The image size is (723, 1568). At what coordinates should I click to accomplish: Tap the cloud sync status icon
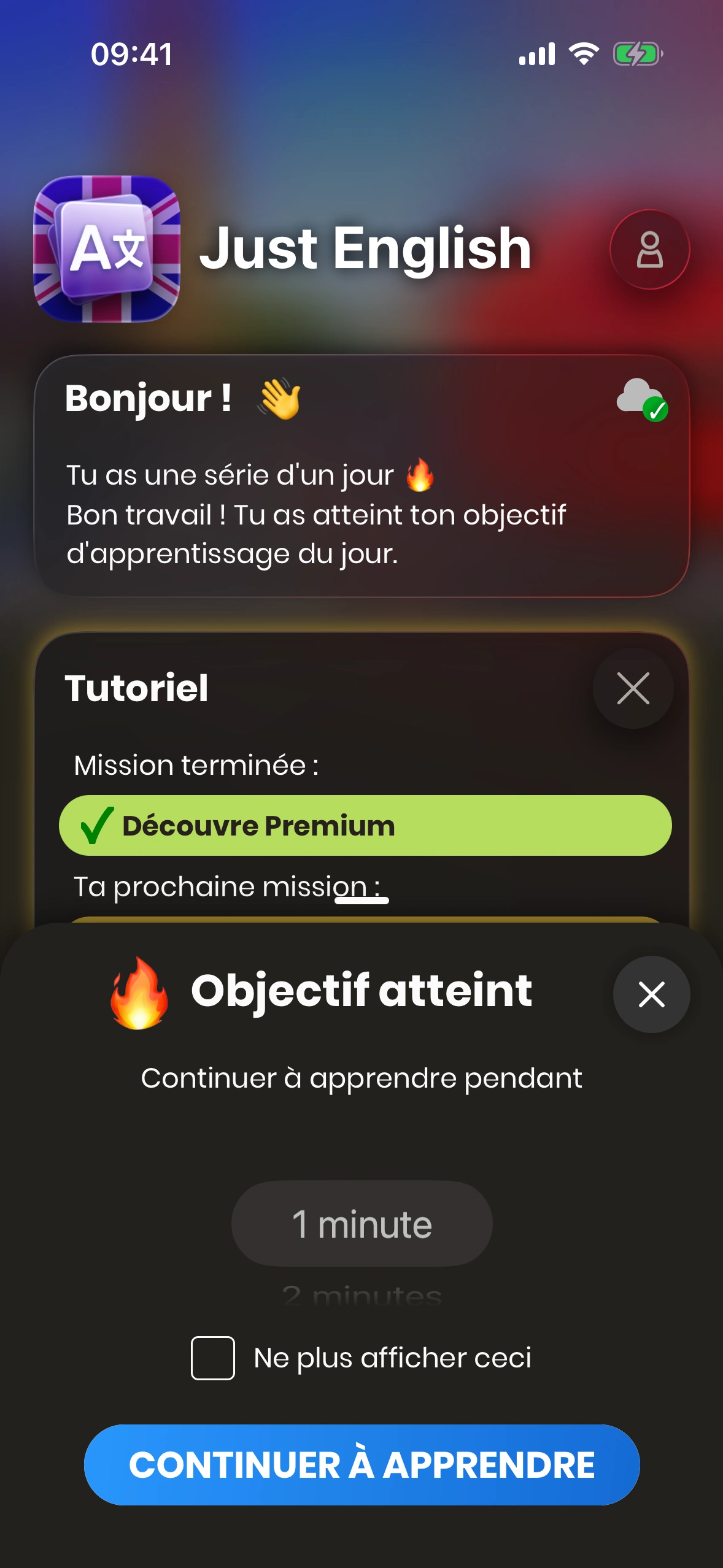(641, 399)
